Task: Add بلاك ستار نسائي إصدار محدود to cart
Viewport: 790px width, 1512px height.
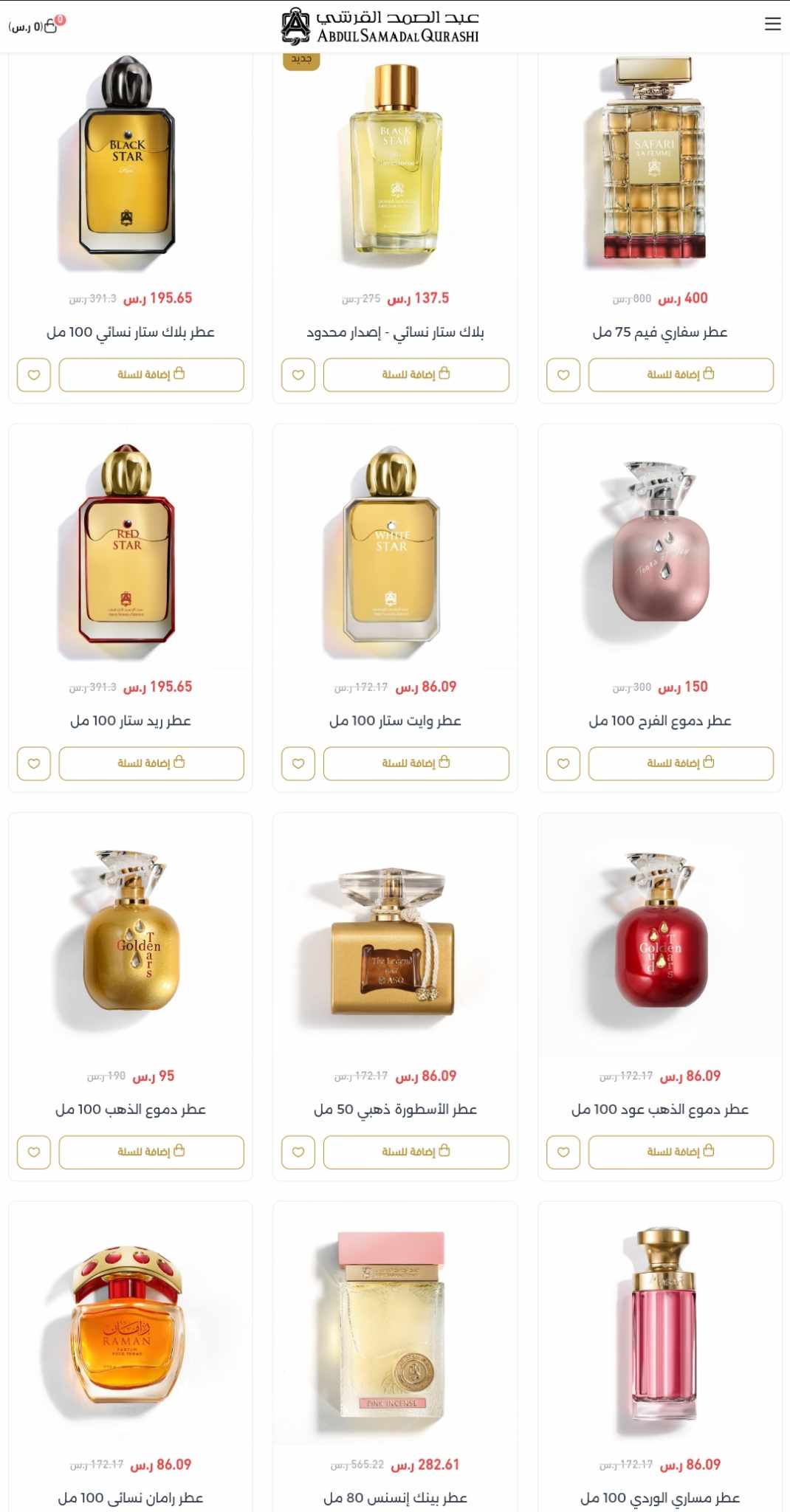Action: [x=416, y=374]
